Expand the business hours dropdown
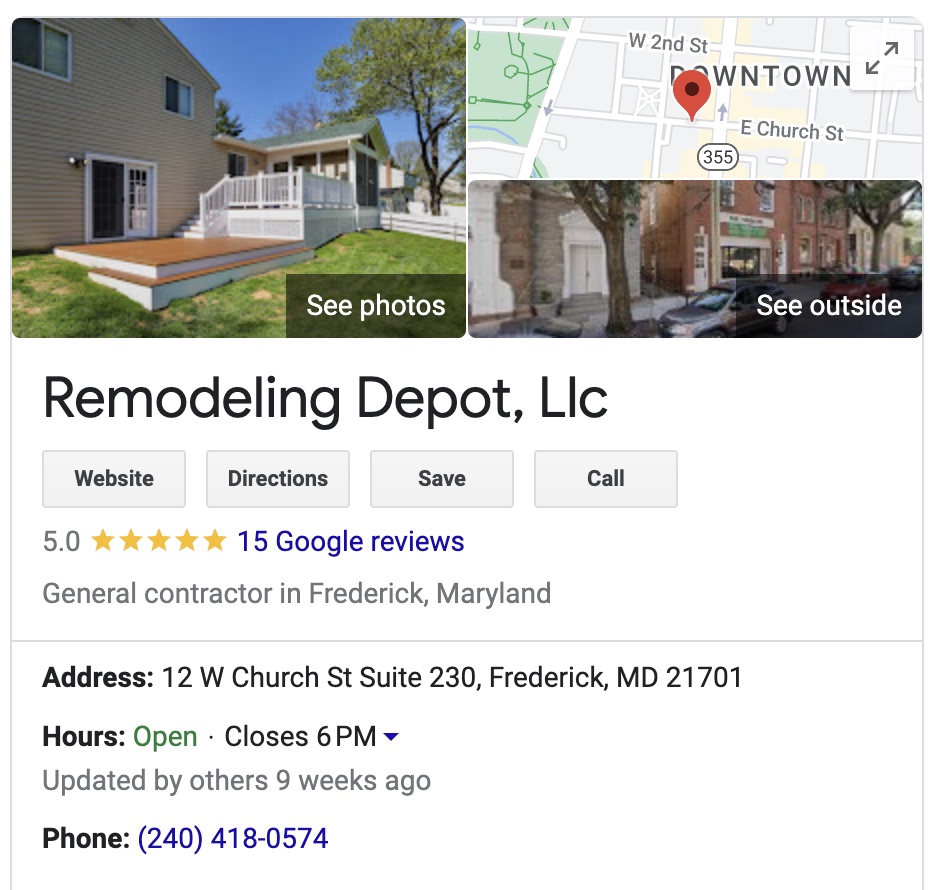This screenshot has height=890, width=934. [391, 738]
